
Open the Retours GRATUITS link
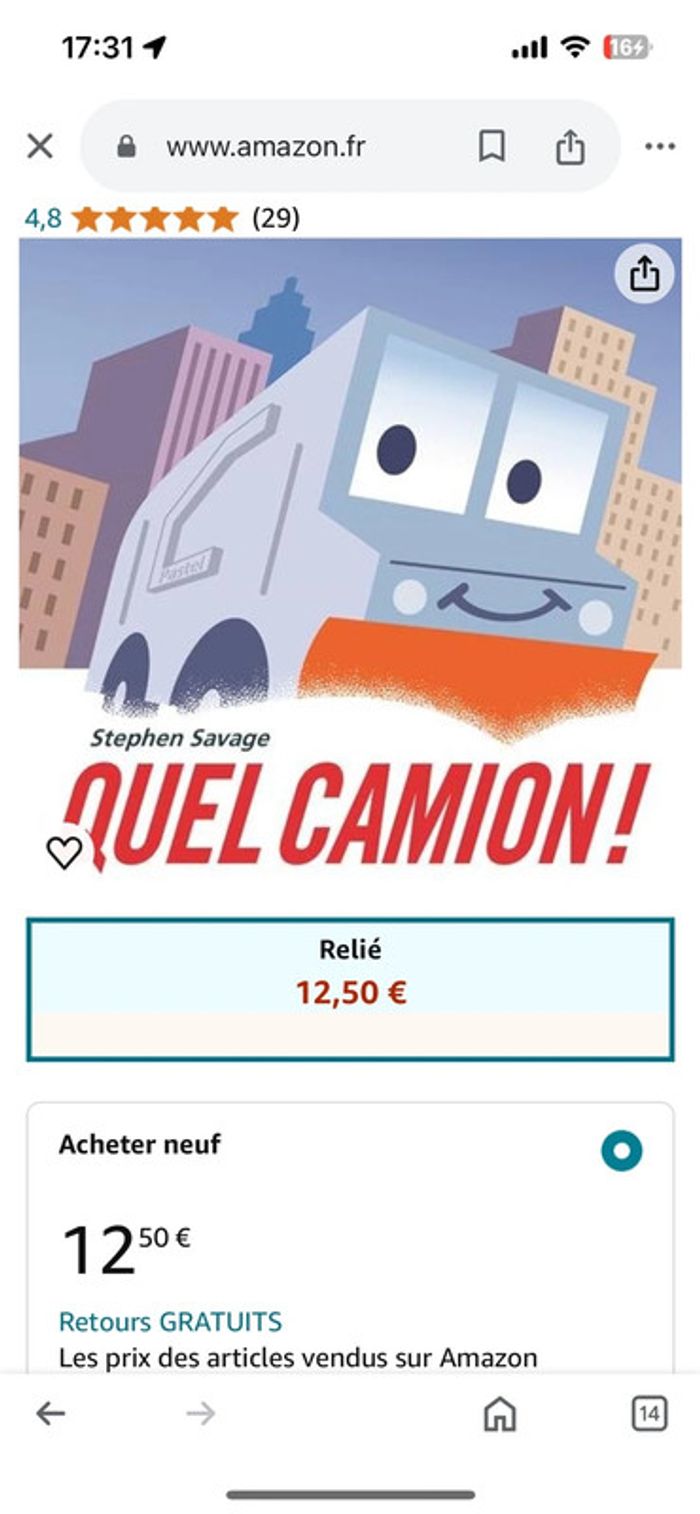tap(170, 1321)
